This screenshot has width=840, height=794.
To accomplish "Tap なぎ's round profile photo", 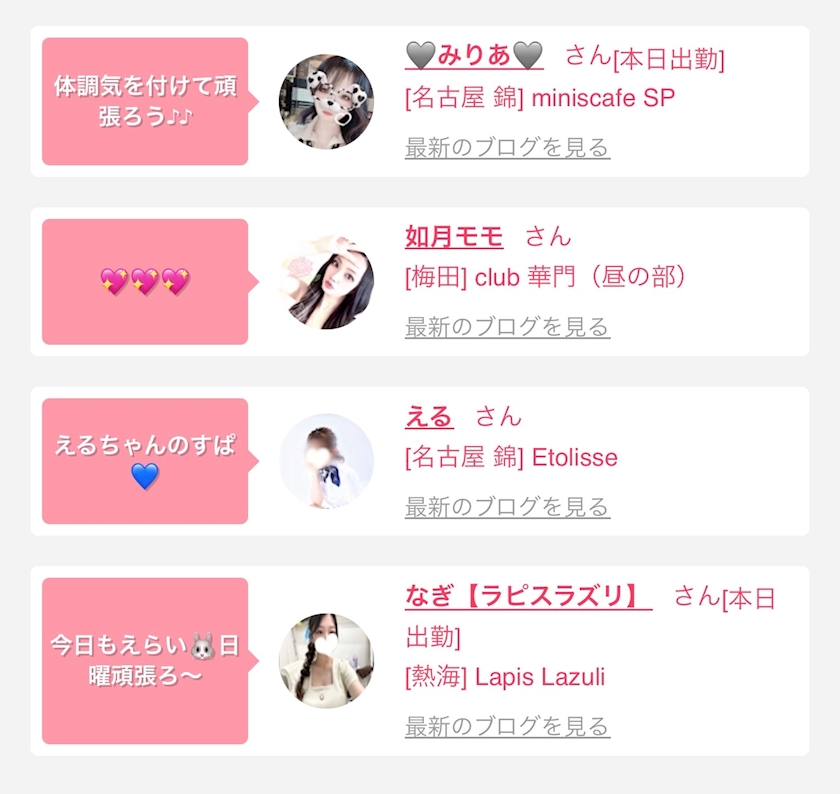I will tap(326, 661).
